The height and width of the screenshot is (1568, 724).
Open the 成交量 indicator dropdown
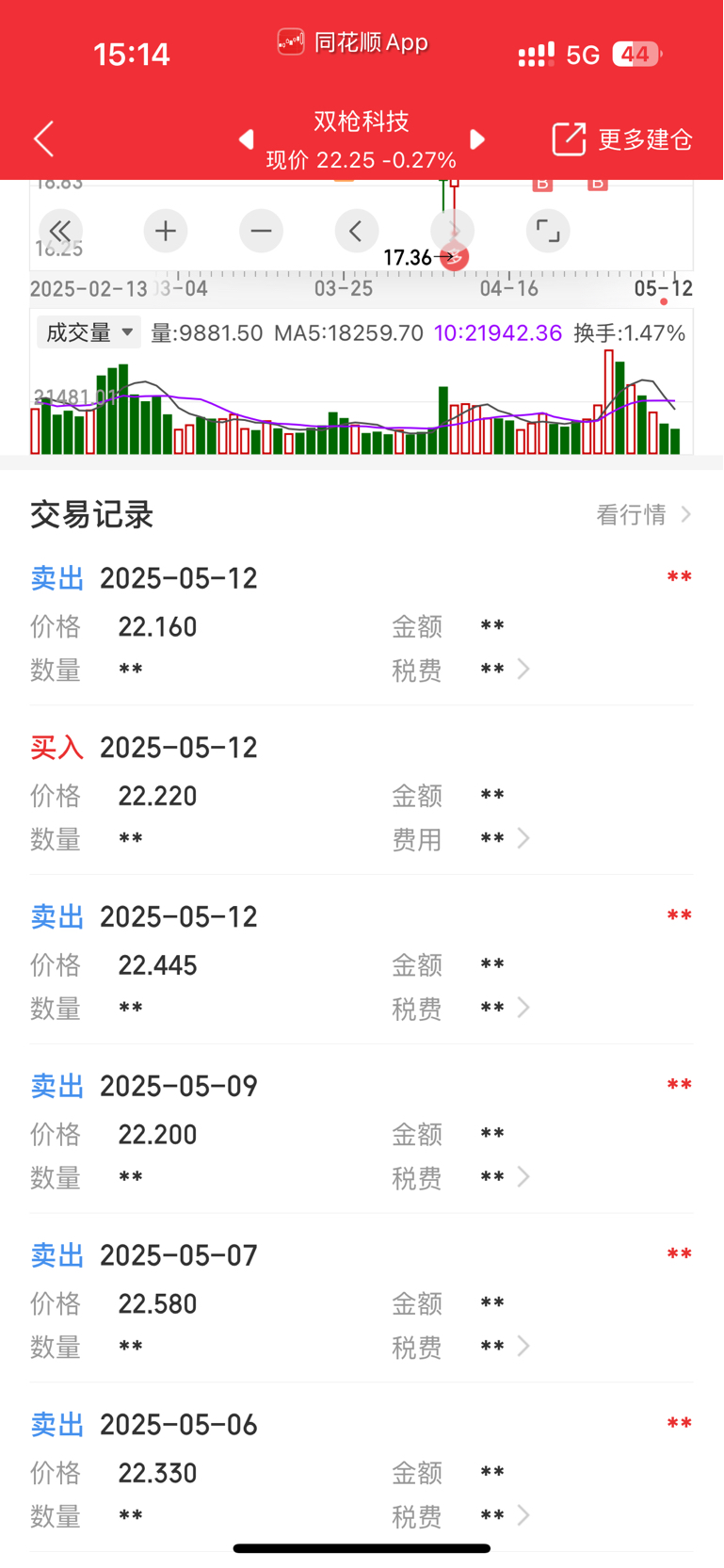(88, 332)
